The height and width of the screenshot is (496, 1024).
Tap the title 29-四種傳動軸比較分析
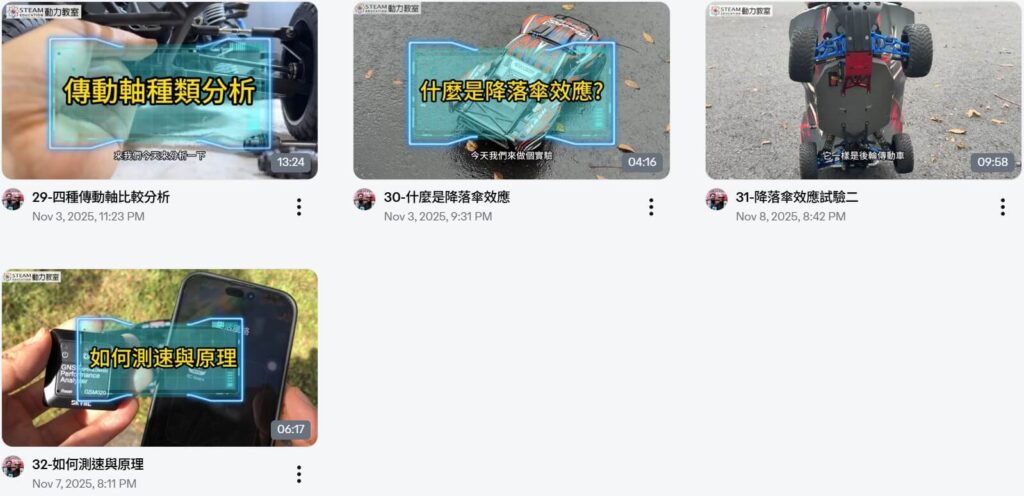(101, 197)
